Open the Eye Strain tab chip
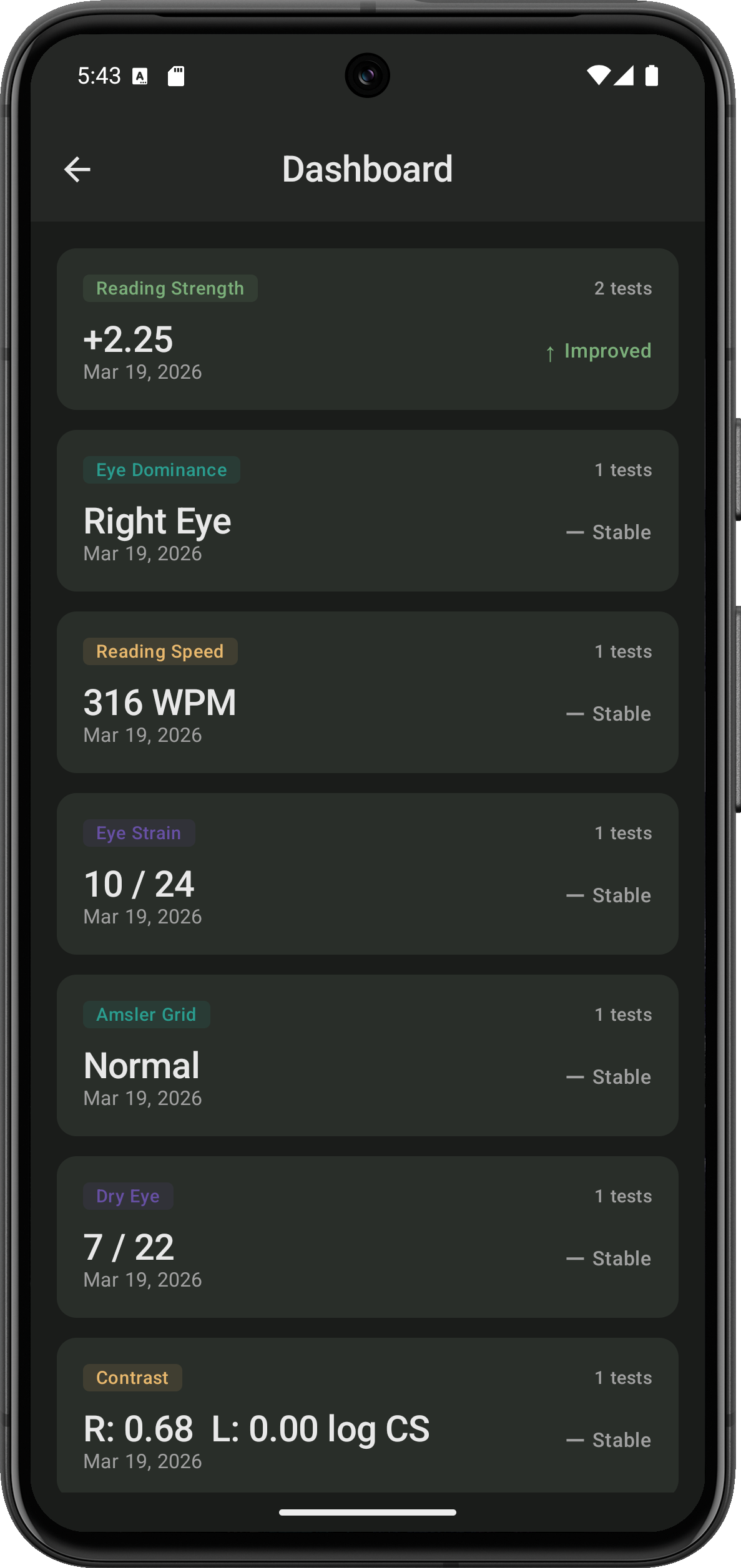 pyautogui.click(x=139, y=832)
